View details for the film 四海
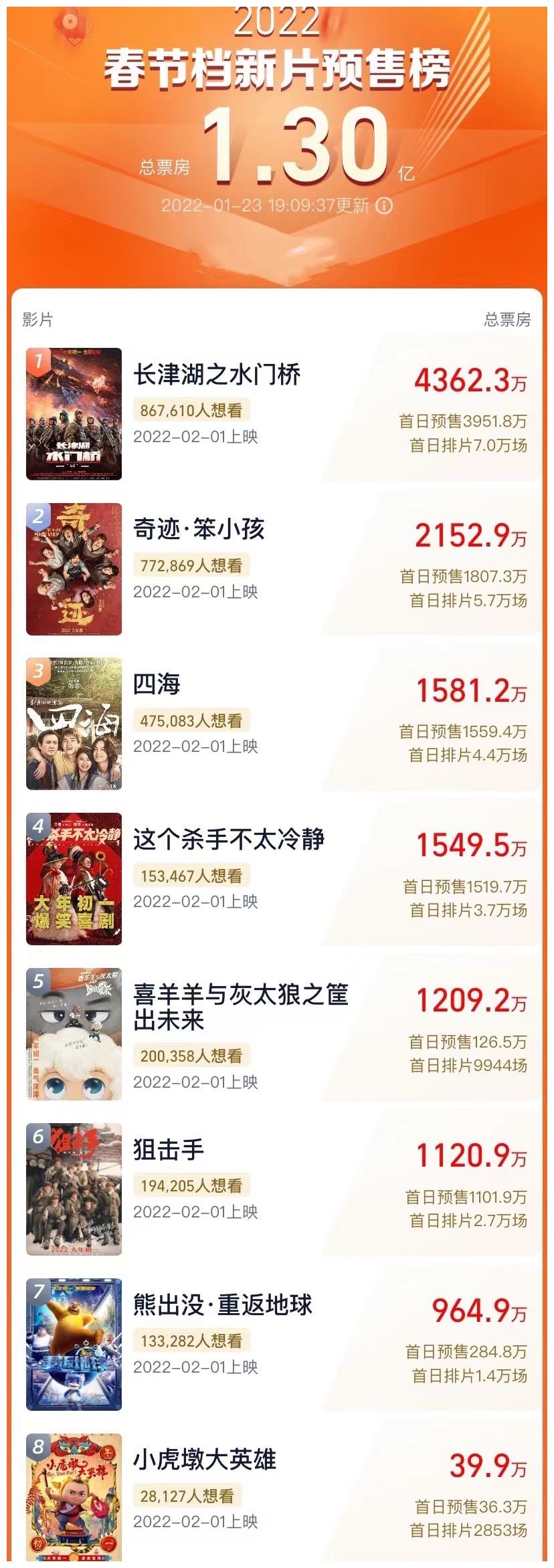This screenshot has width=554, height=1568. 157,685
